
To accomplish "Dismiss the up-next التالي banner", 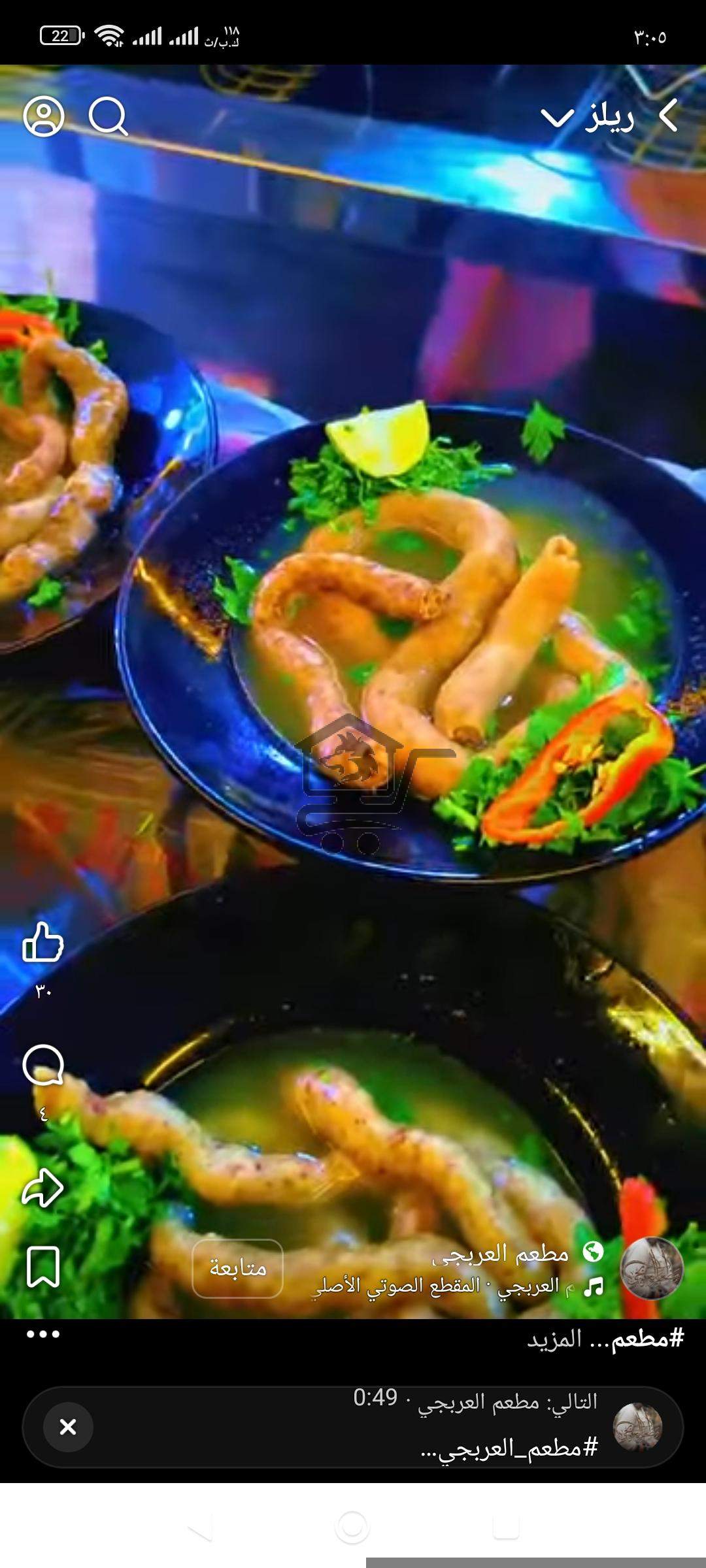I will (68, 1427).
